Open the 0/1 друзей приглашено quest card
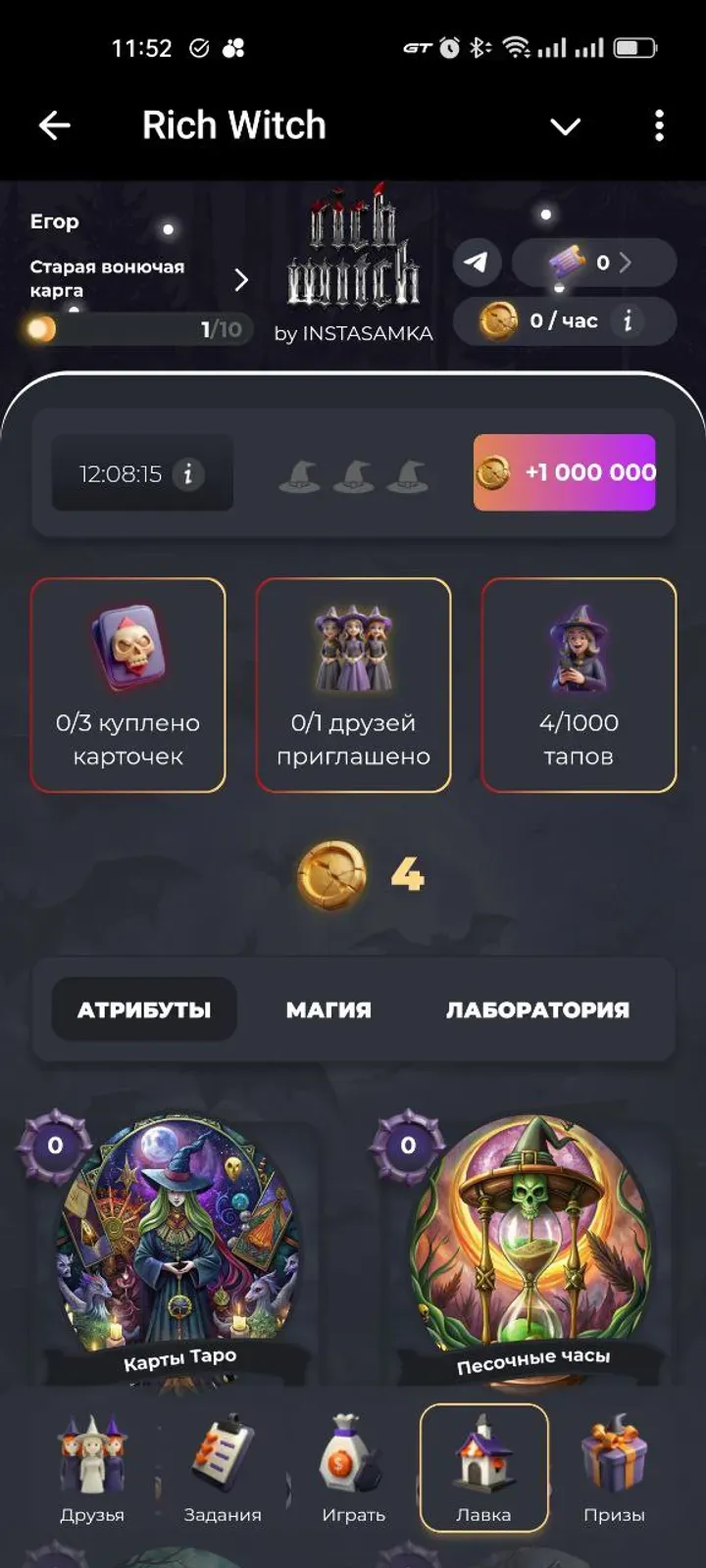Viewport: 706px width, 1568px height. pyautogui.click(x=353, y=685)
